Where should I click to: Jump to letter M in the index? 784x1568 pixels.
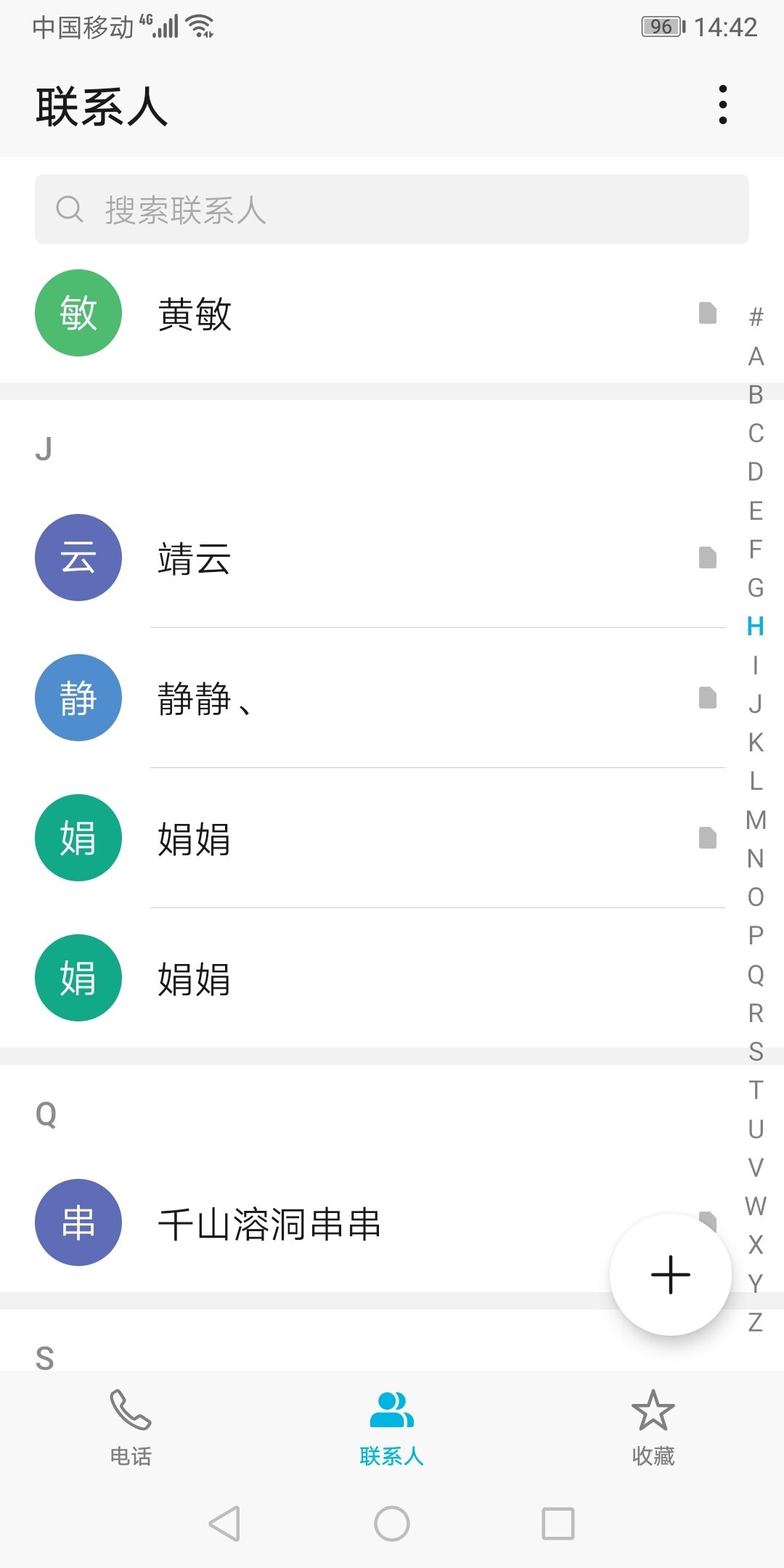[x=756, y=820]
